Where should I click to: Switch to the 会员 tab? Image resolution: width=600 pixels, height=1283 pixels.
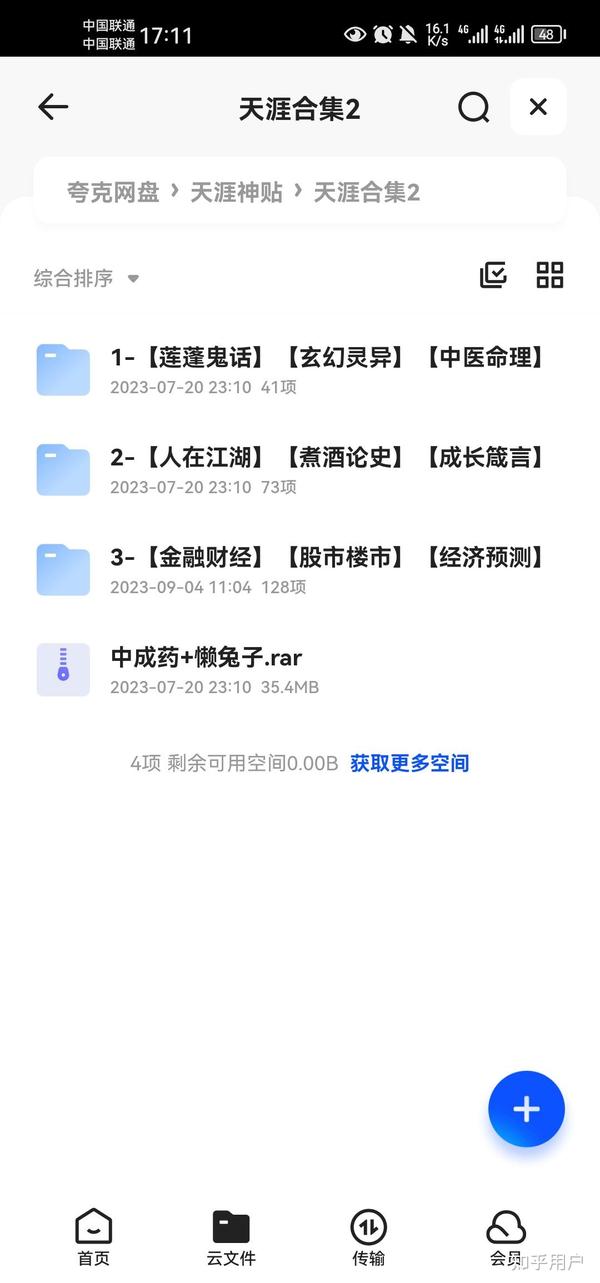tap(506, 1238)
